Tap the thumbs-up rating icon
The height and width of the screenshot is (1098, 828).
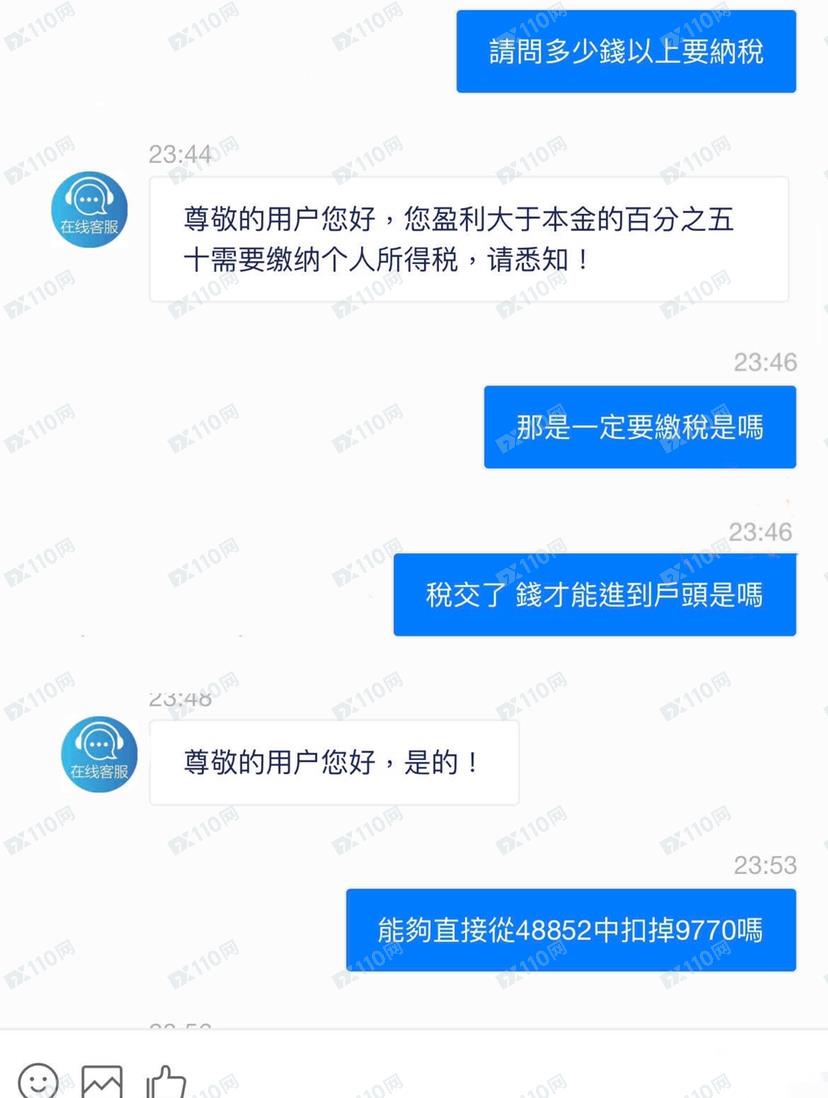[166, 1083]
